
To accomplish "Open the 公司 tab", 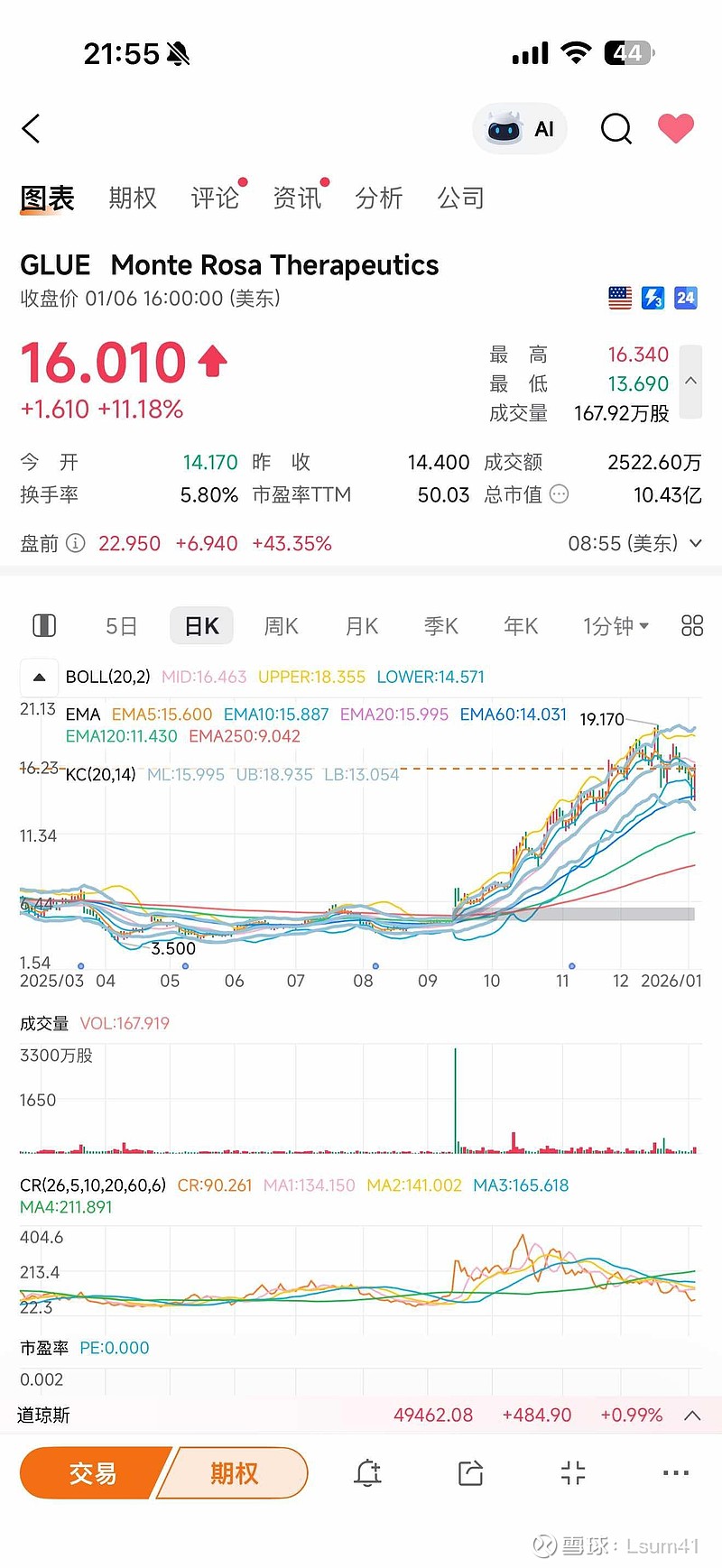I will point(461,198).
